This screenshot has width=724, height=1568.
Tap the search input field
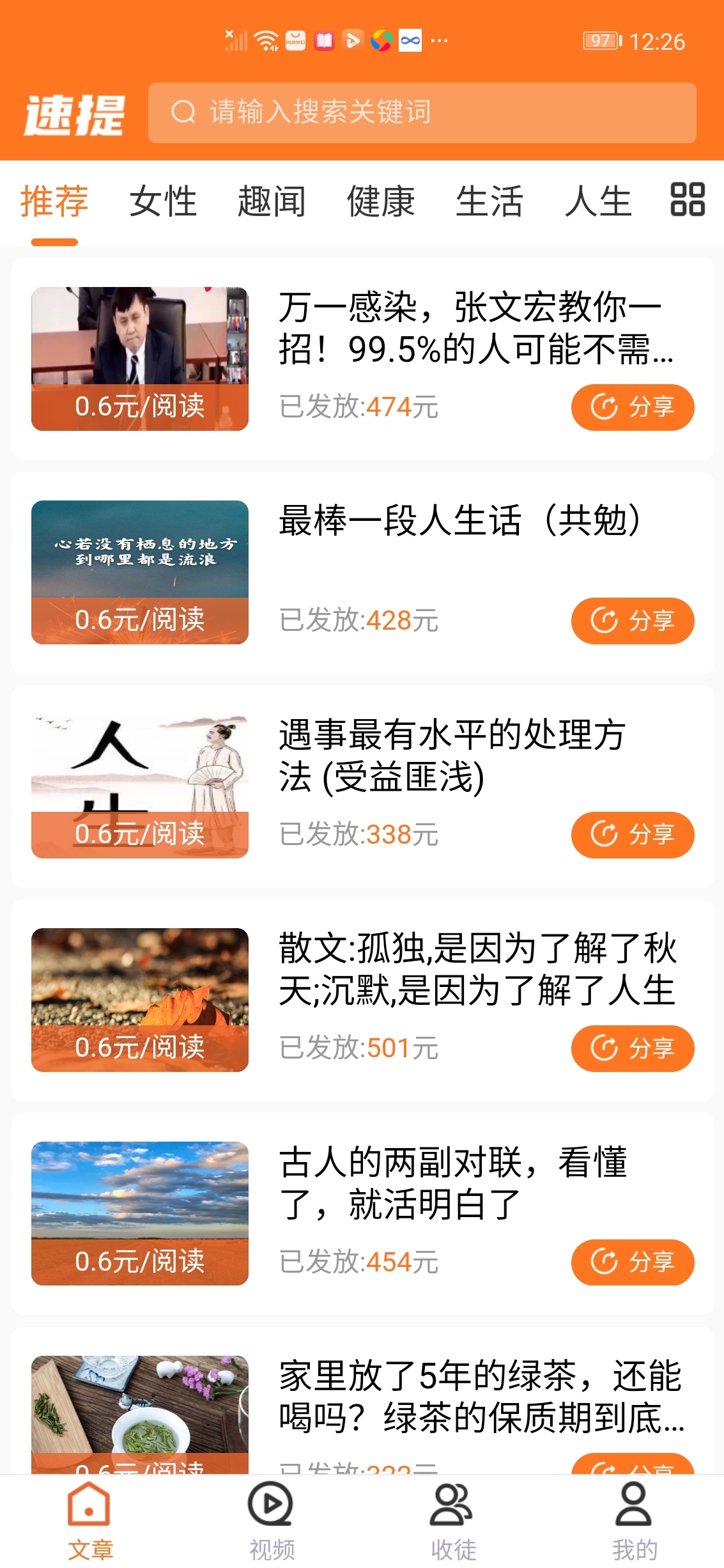pyautogui.click(x=422, y=113)
